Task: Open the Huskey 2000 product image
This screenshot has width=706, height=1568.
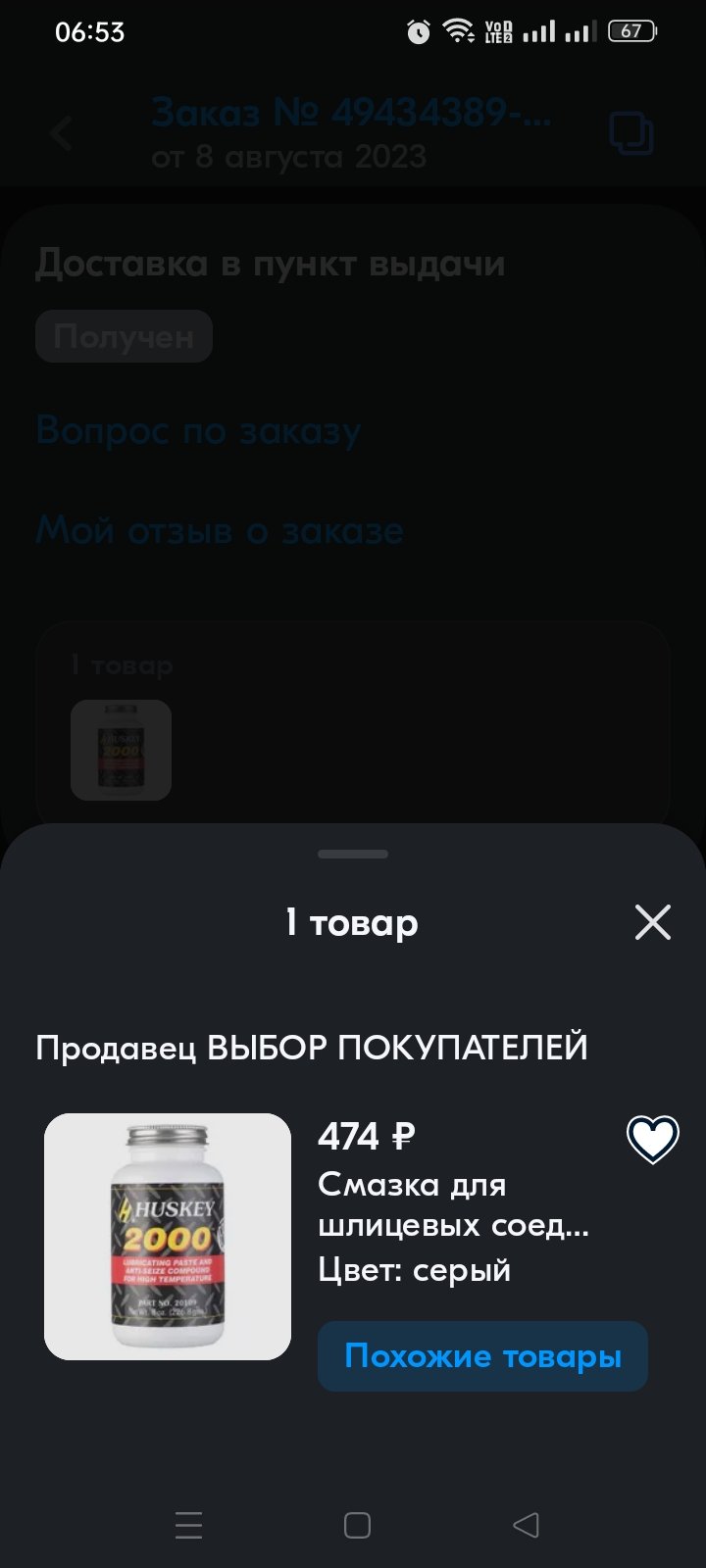Action: [168, 1237]
